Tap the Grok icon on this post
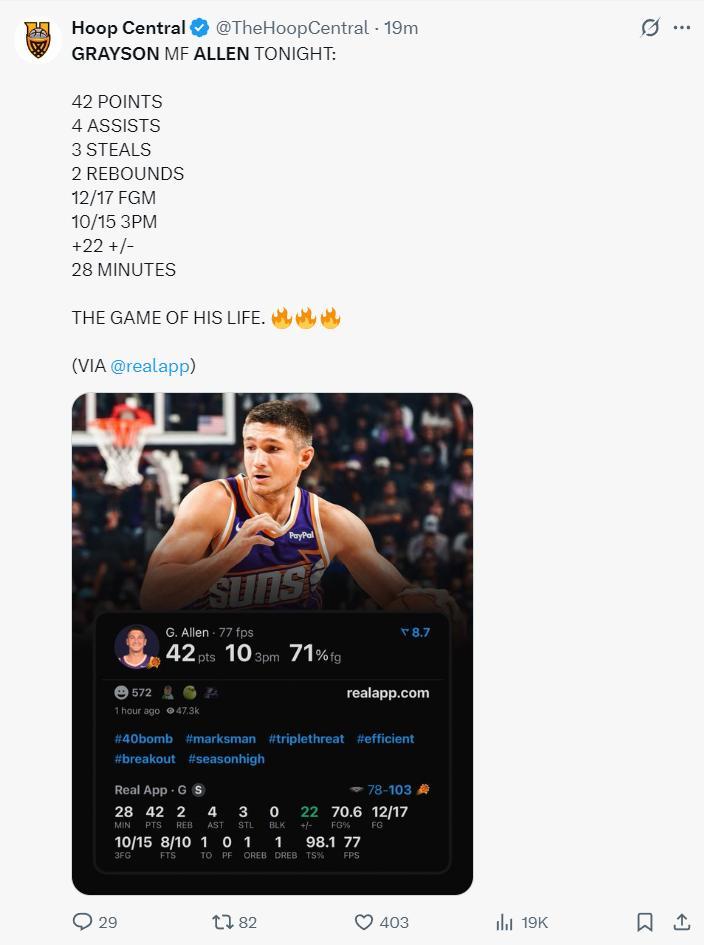The image size is (704, 945). point(650,28)
